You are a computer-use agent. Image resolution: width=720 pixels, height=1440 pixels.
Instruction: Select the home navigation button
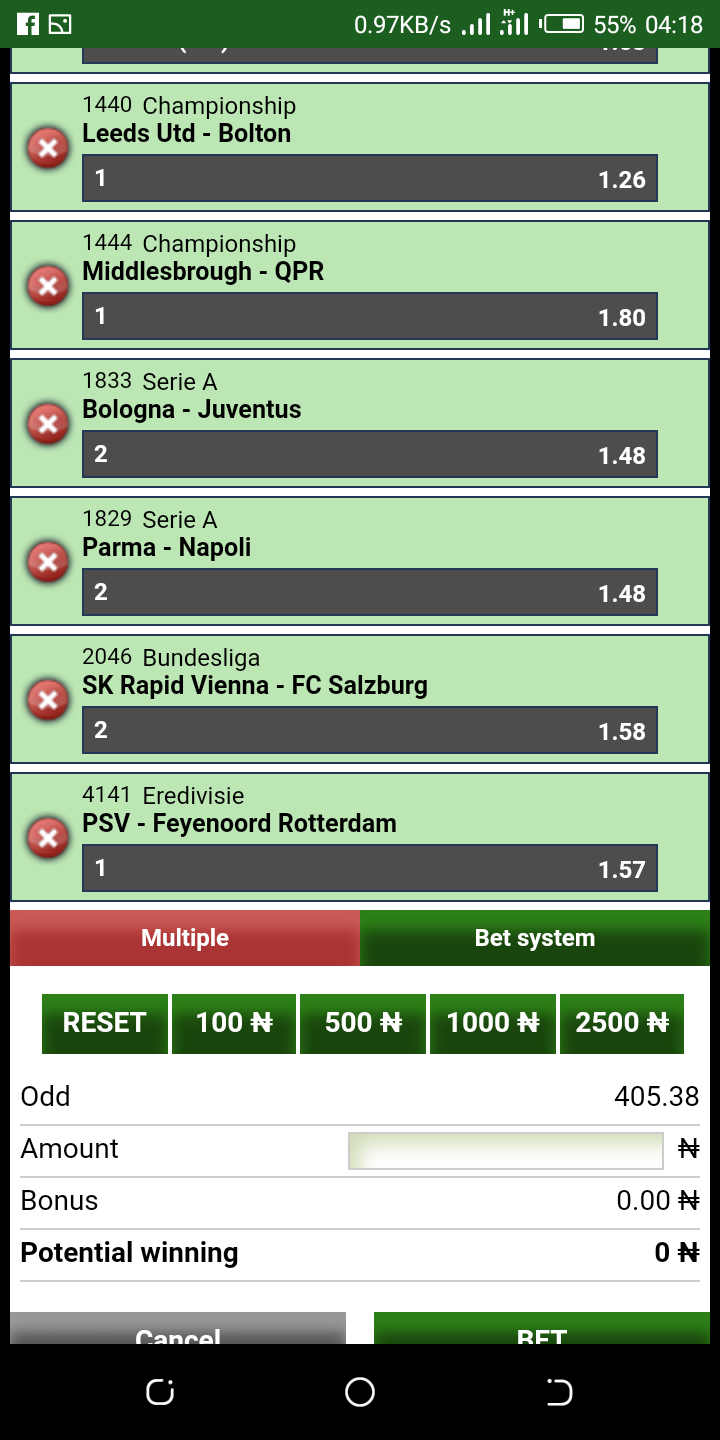pos(359,1391)
